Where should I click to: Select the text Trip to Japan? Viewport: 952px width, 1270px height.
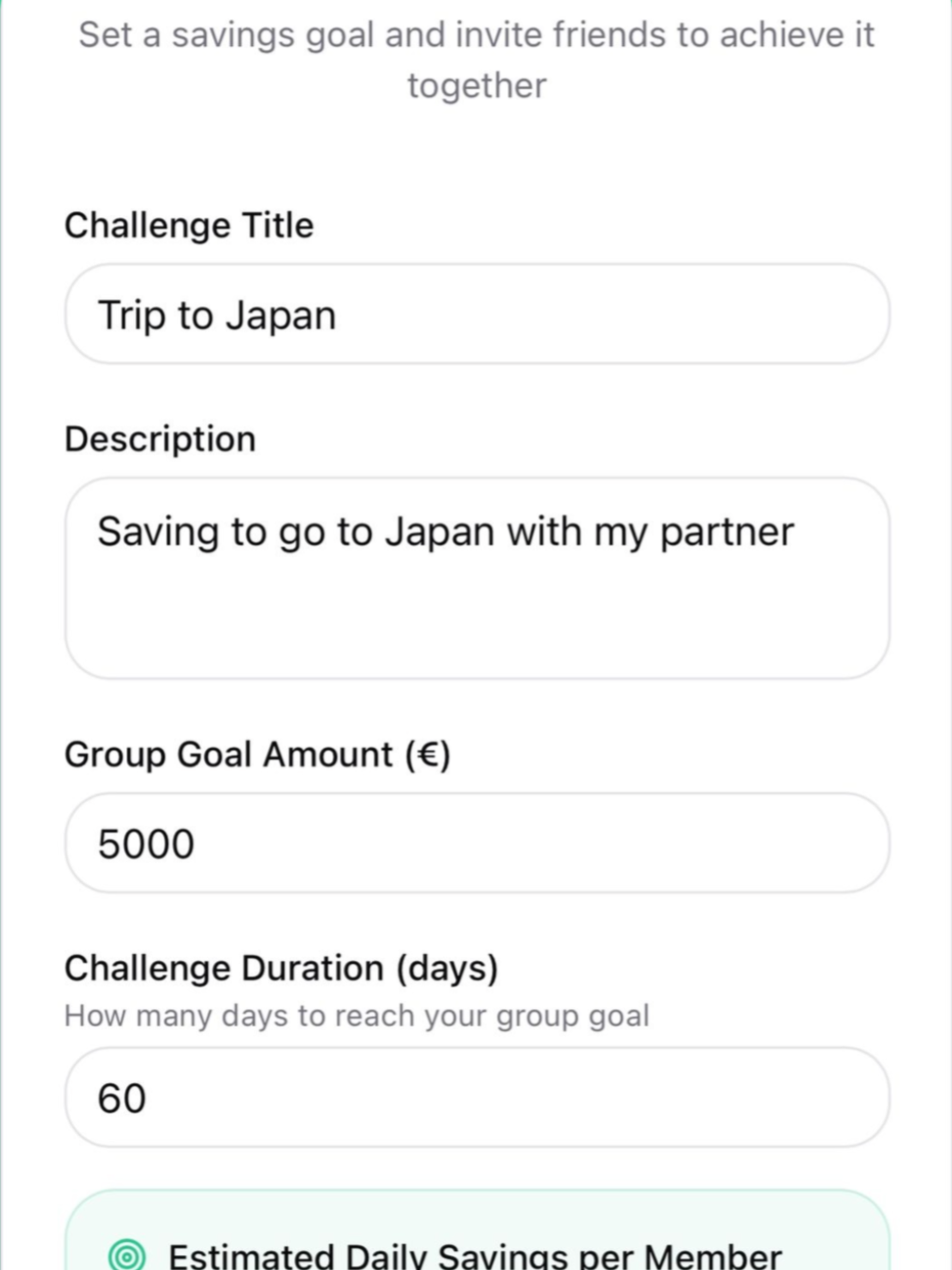(217, 313)
